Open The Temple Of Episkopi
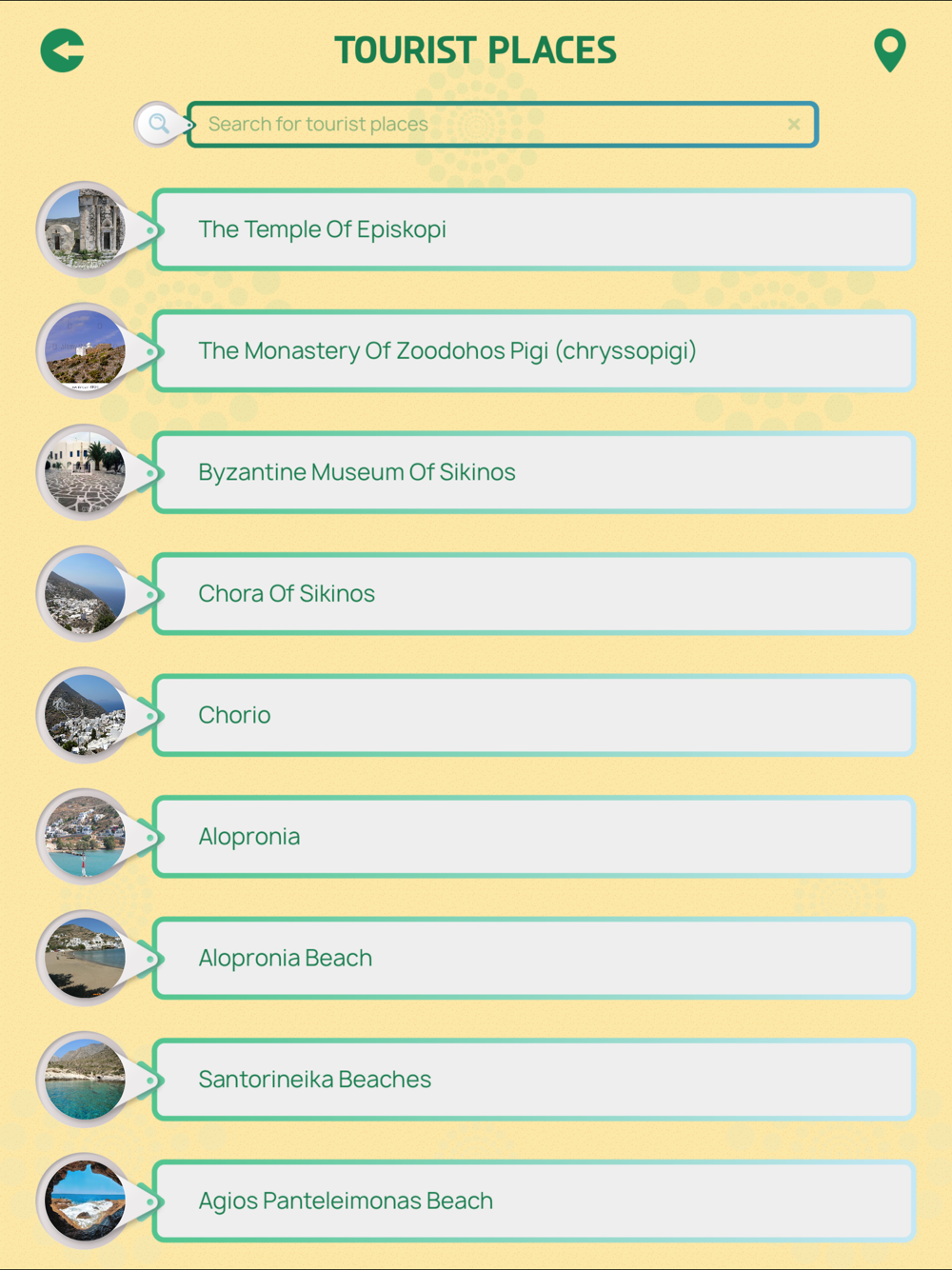This screenshot has width=952, height=1270. 533,229
